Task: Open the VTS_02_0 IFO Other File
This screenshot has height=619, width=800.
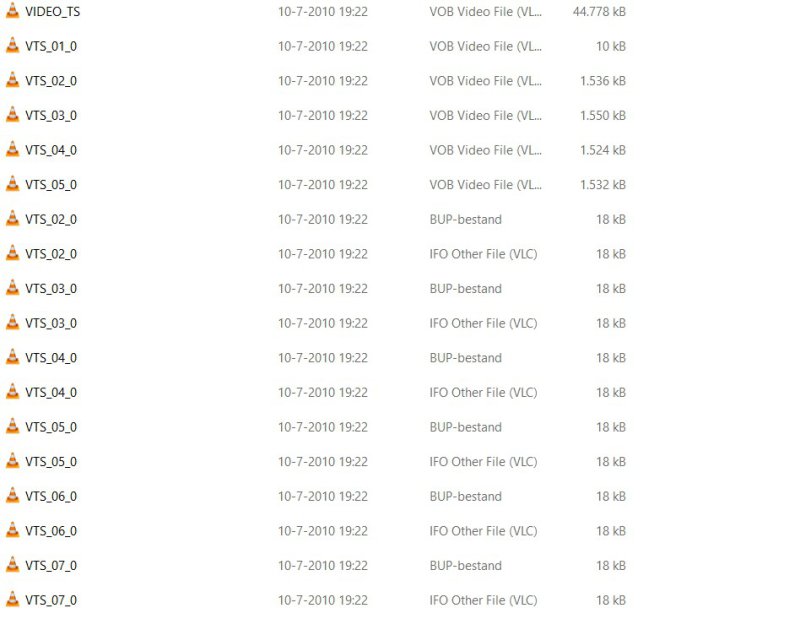Action: 51,254
